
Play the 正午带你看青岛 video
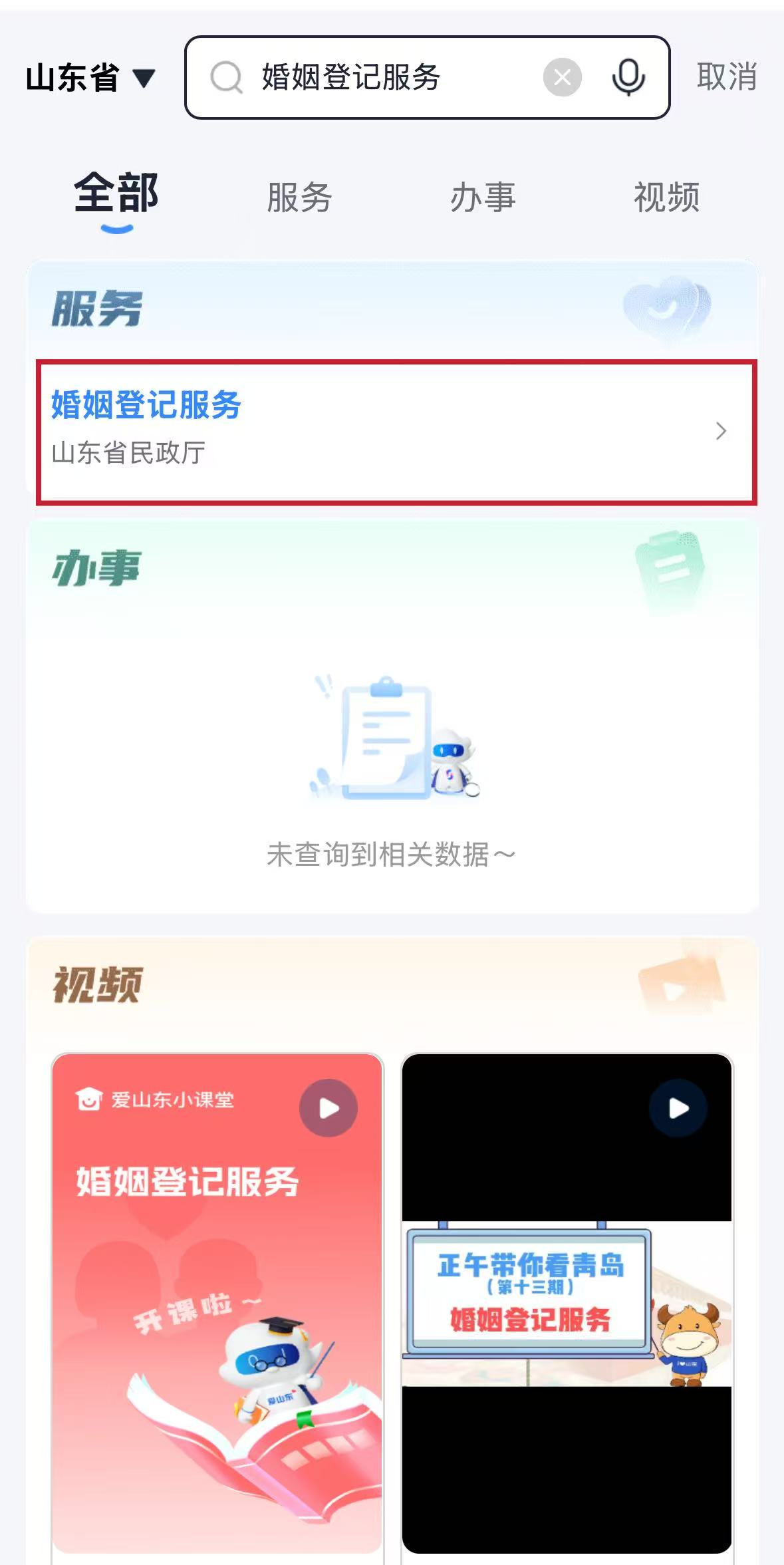click(x=678, y=1108)
